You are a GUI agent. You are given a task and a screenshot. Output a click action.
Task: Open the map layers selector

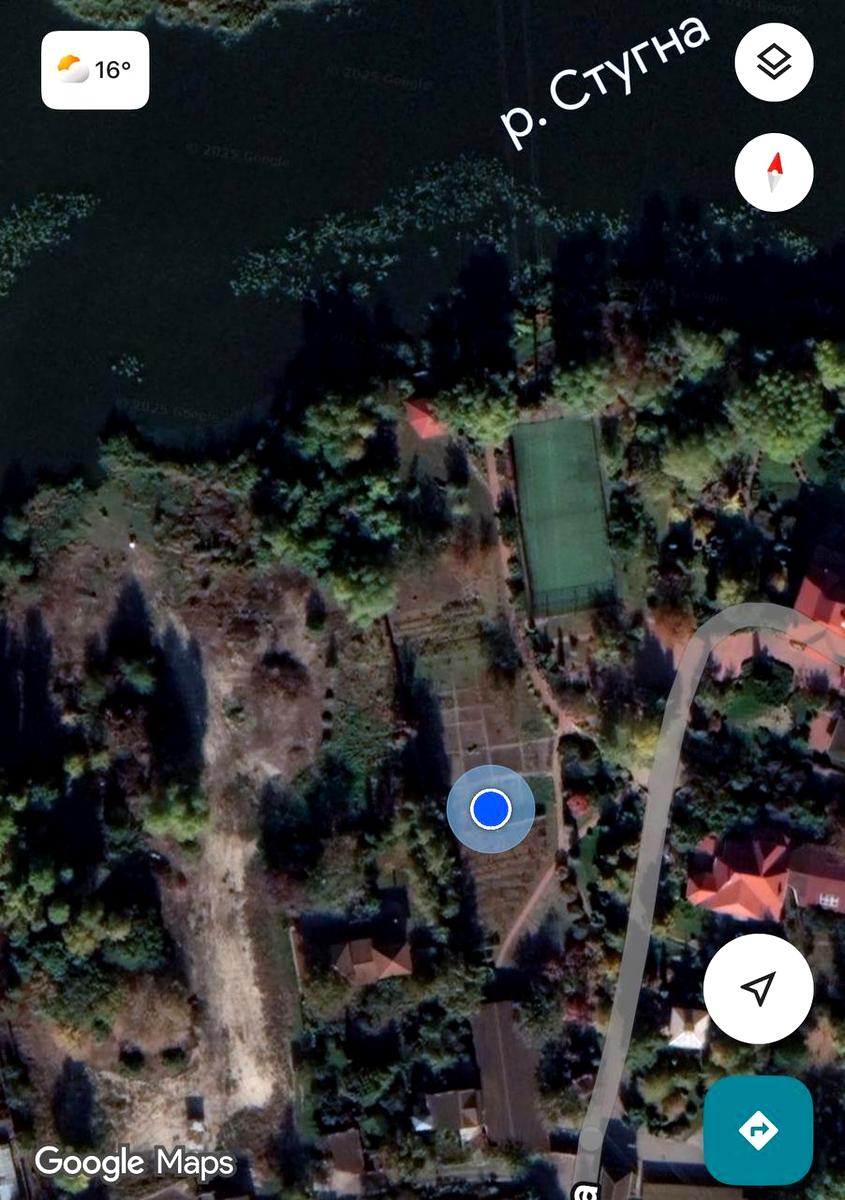[x=773, y=64]
